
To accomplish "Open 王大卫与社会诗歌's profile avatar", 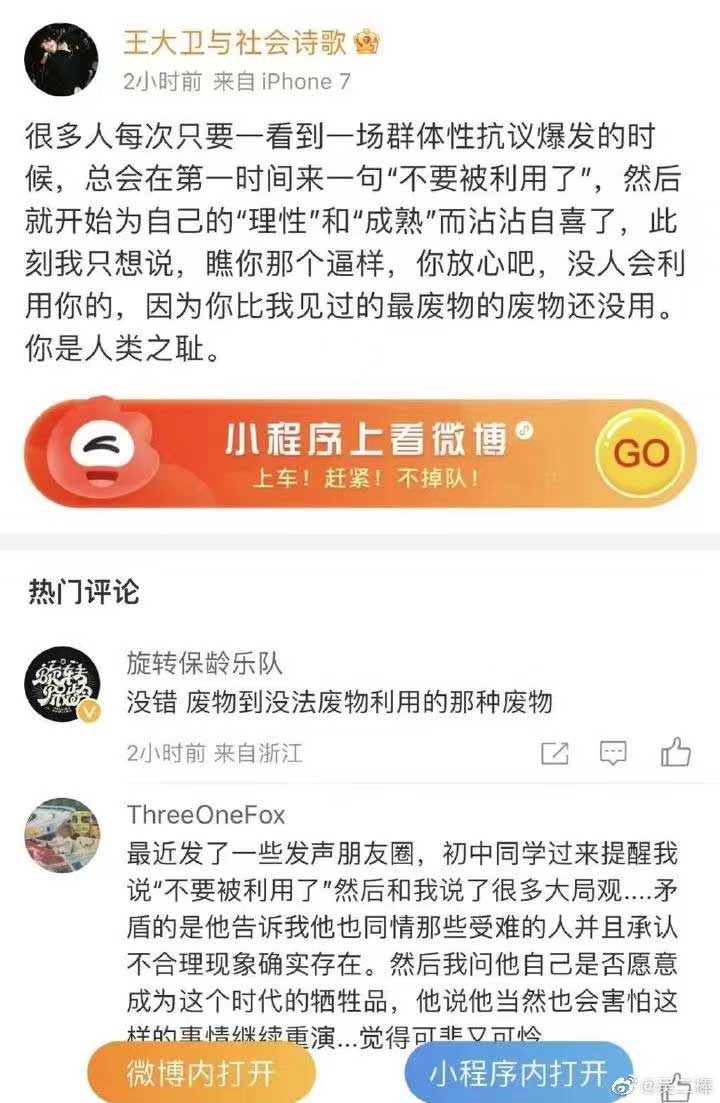I will click(x=61, y=59).
